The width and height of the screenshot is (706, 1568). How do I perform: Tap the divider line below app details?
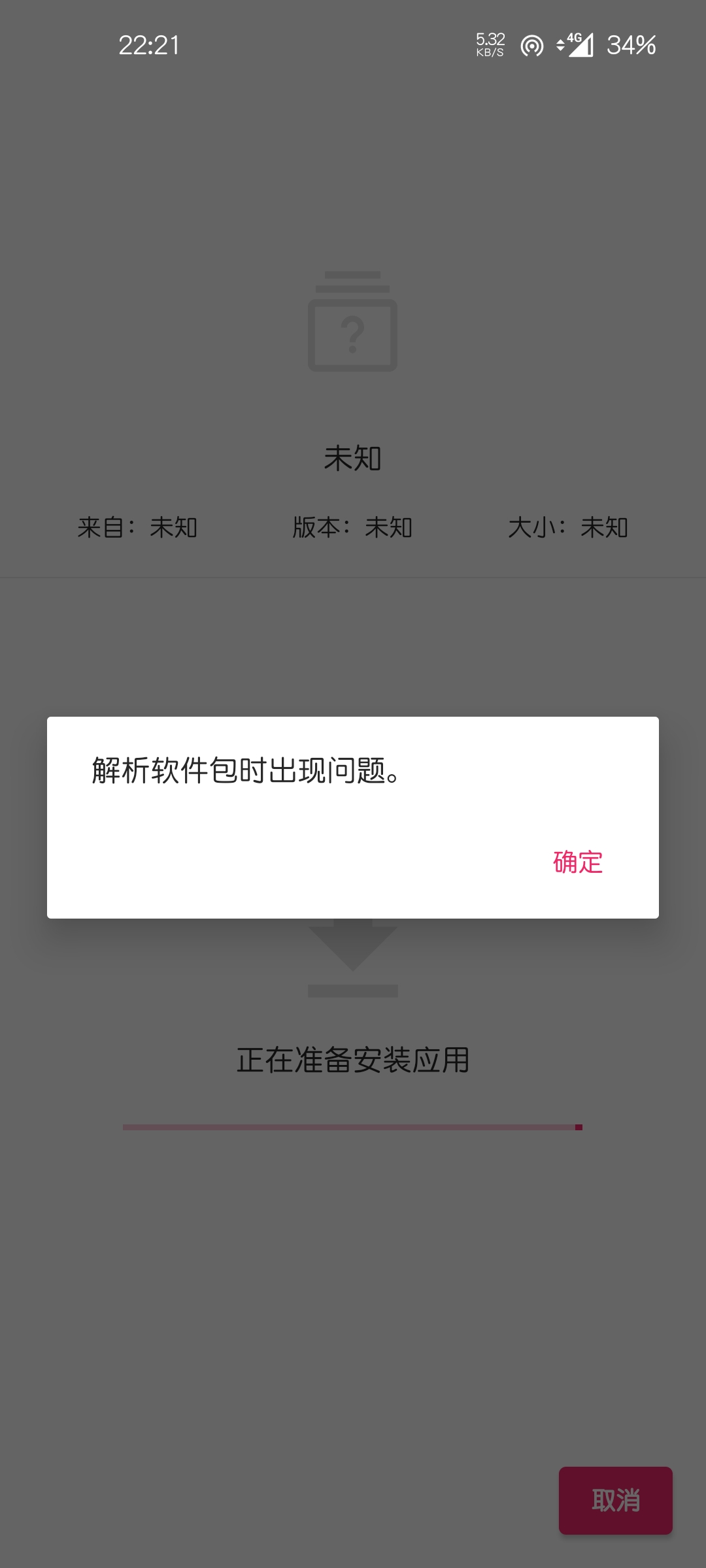coord(353,576)
